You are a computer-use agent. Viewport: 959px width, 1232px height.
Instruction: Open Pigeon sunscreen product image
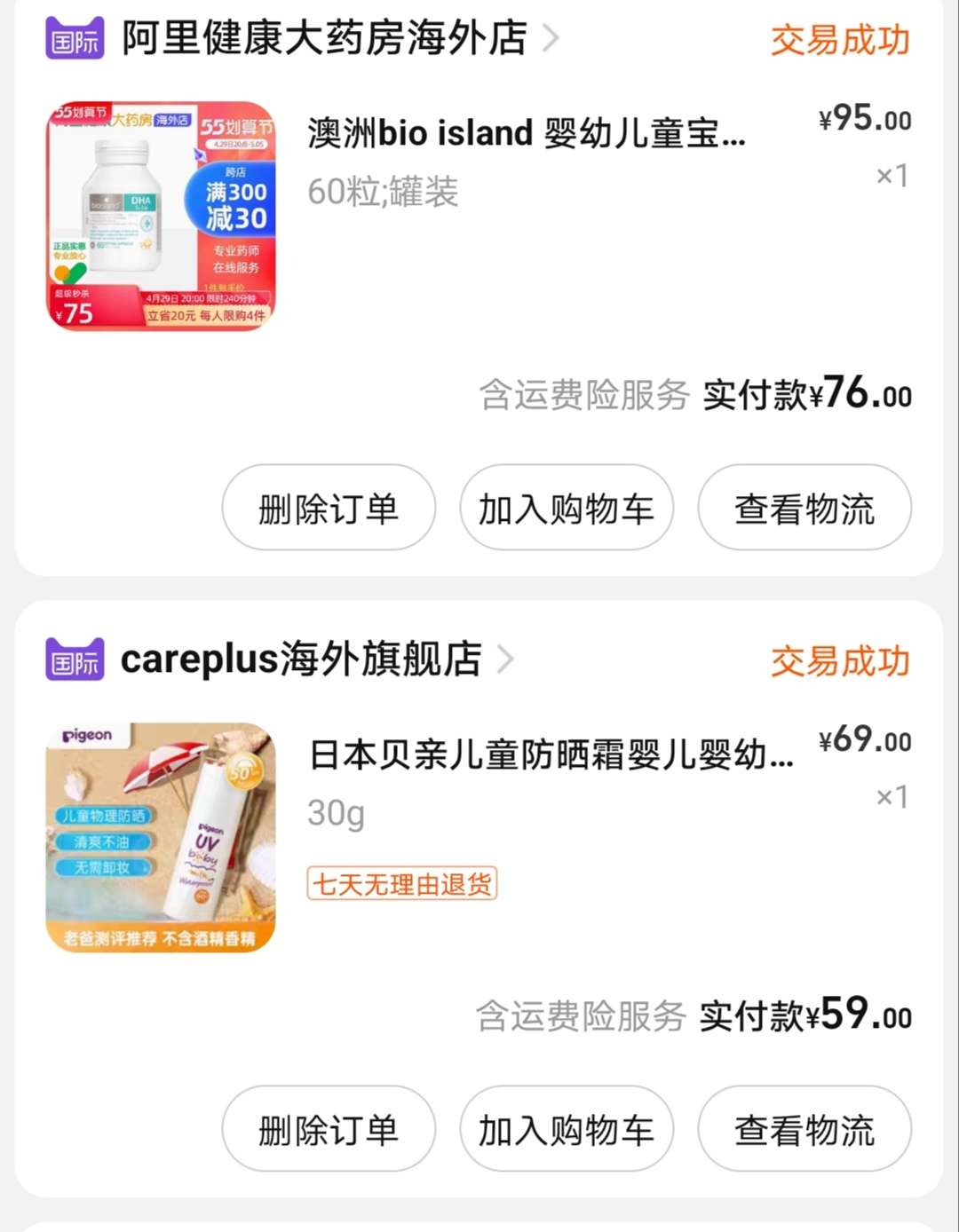pos(161,837)
